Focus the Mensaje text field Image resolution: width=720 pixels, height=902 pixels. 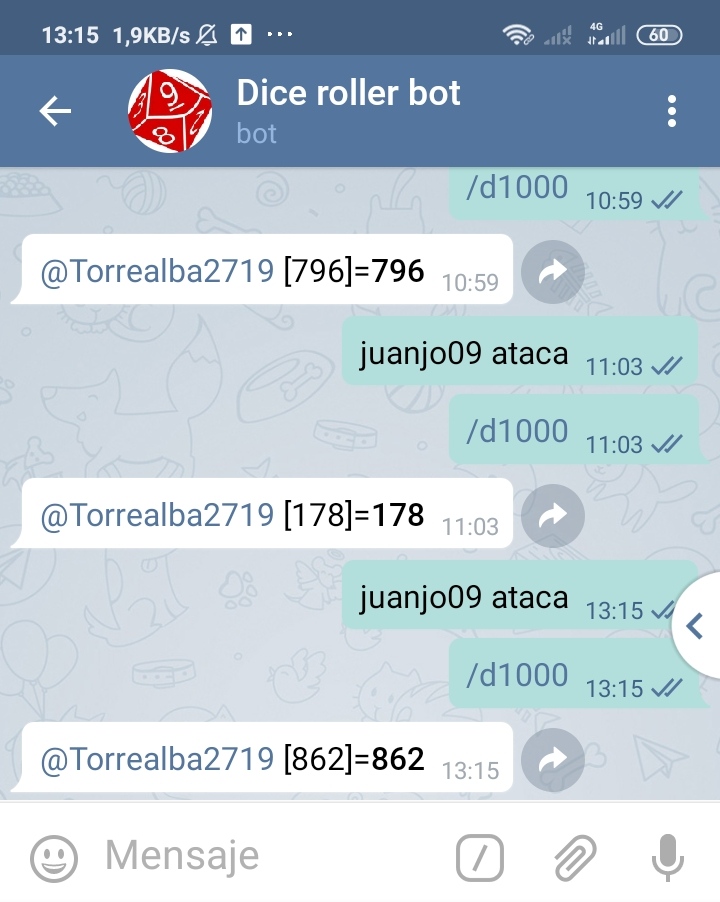pyautogui.click(x=270, y=856)
